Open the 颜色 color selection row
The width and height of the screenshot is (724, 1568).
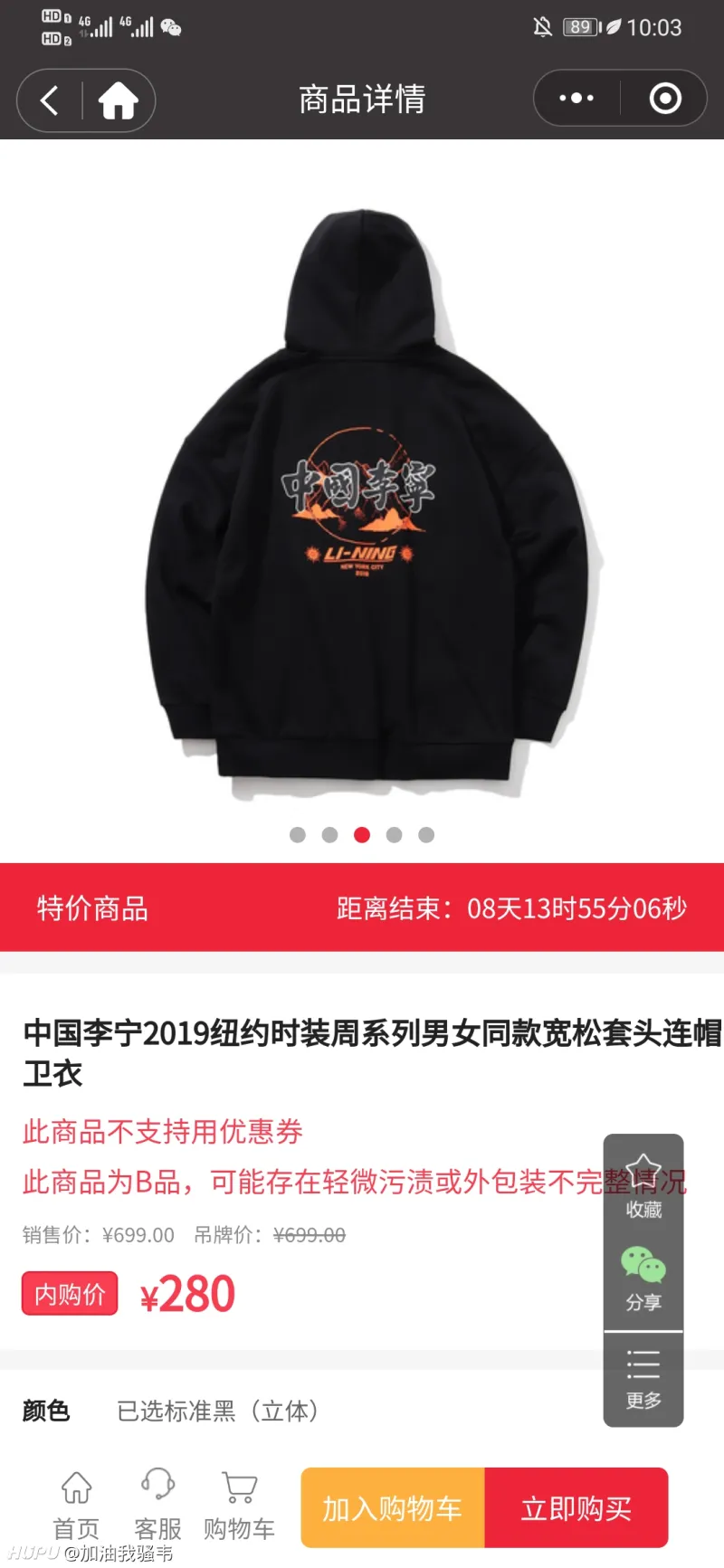[x=217, y=1410]
